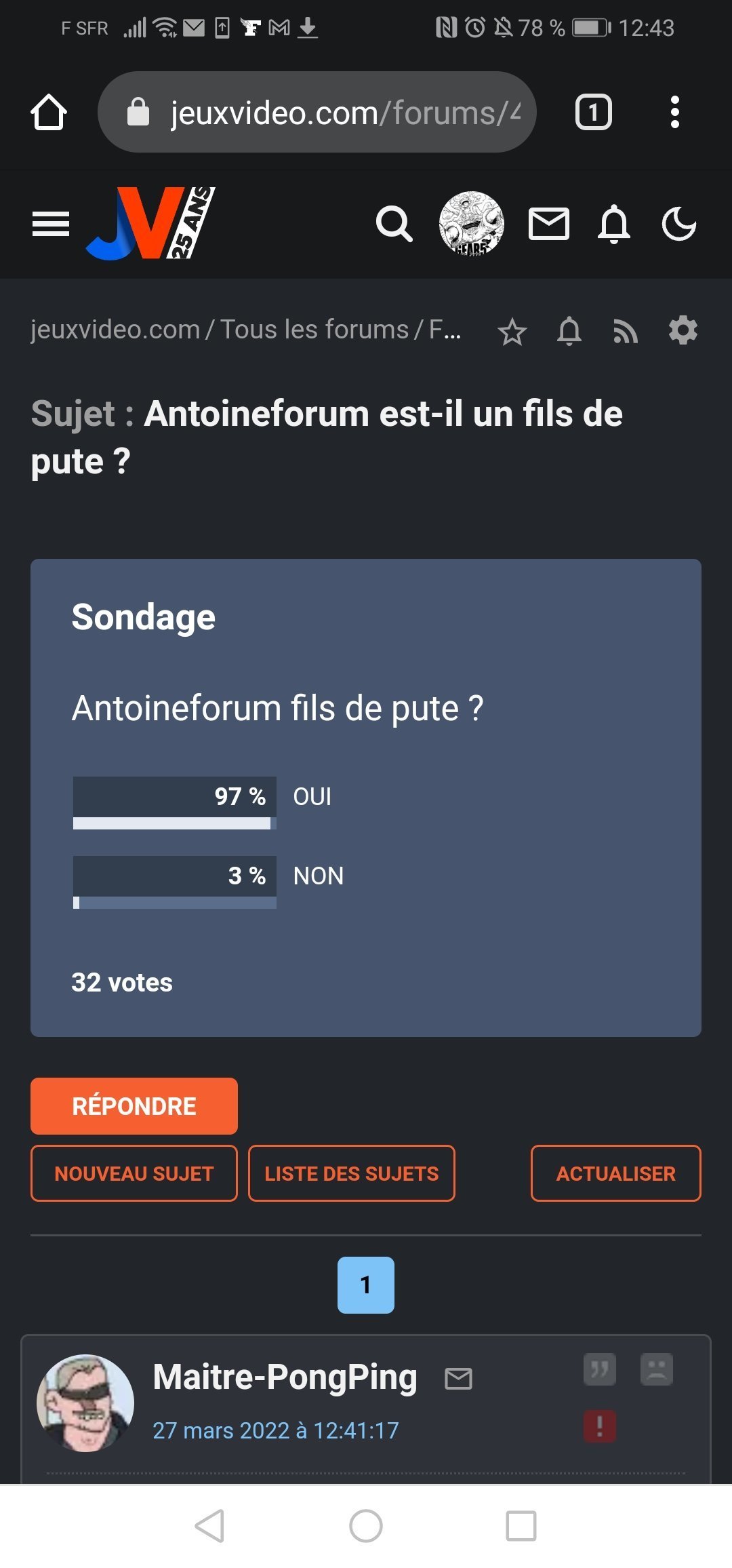Screen dimensions: 732x1568
Task: Tap the RÉPONDRE button
Action: point(134,1106)
